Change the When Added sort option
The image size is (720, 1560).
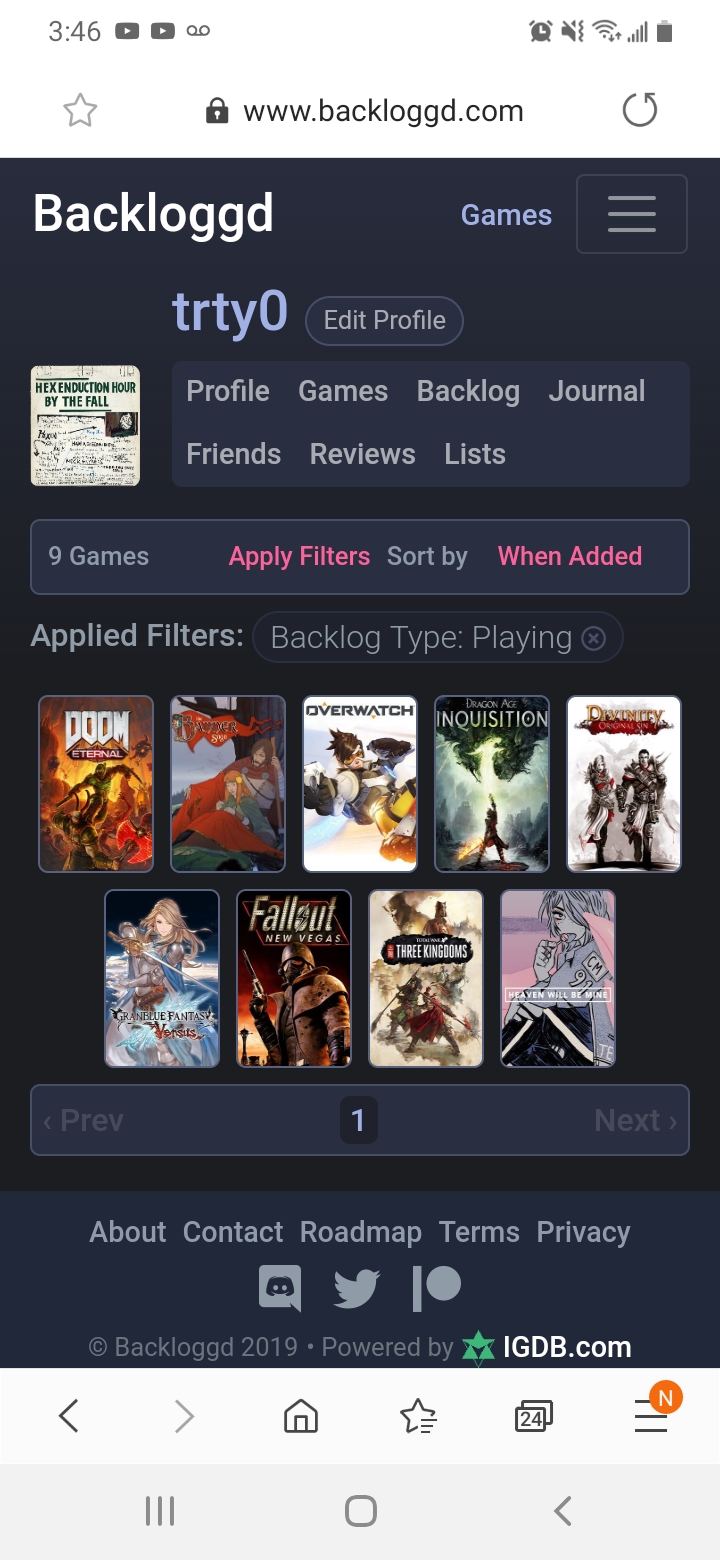[x=569, y=556]
